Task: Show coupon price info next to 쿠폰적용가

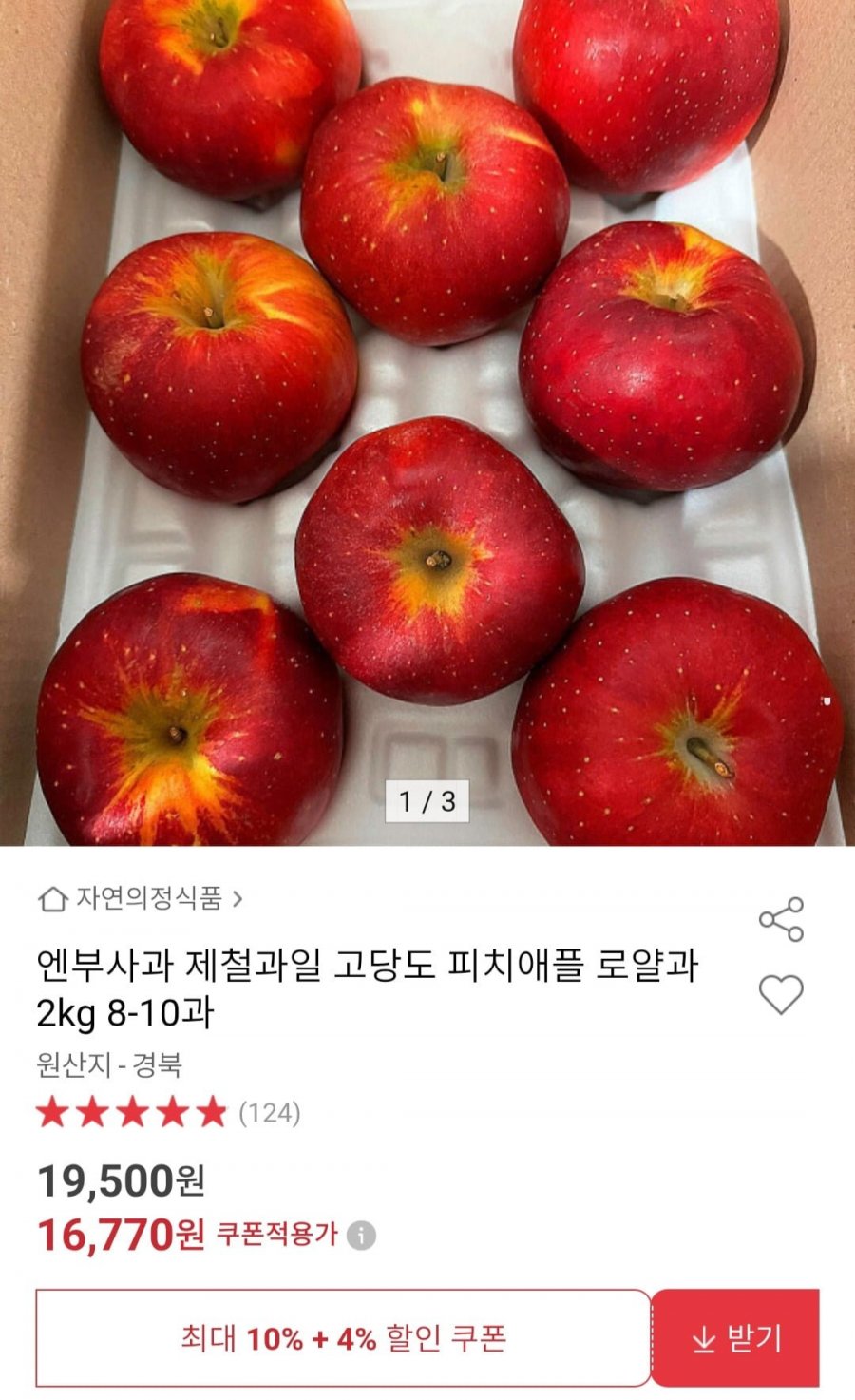Action: coord(361,1236)
